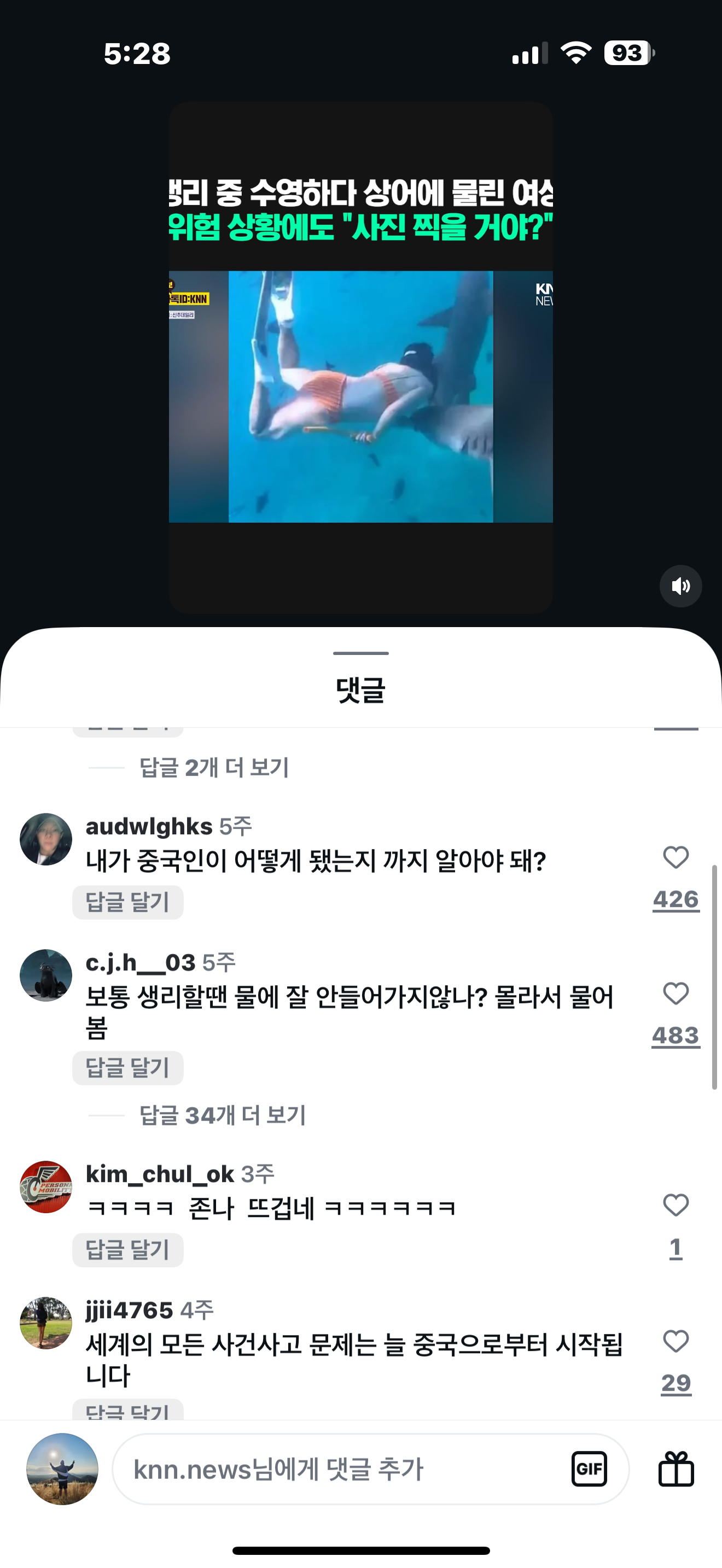Open audwlghks's profile picture

click(46, 839)
